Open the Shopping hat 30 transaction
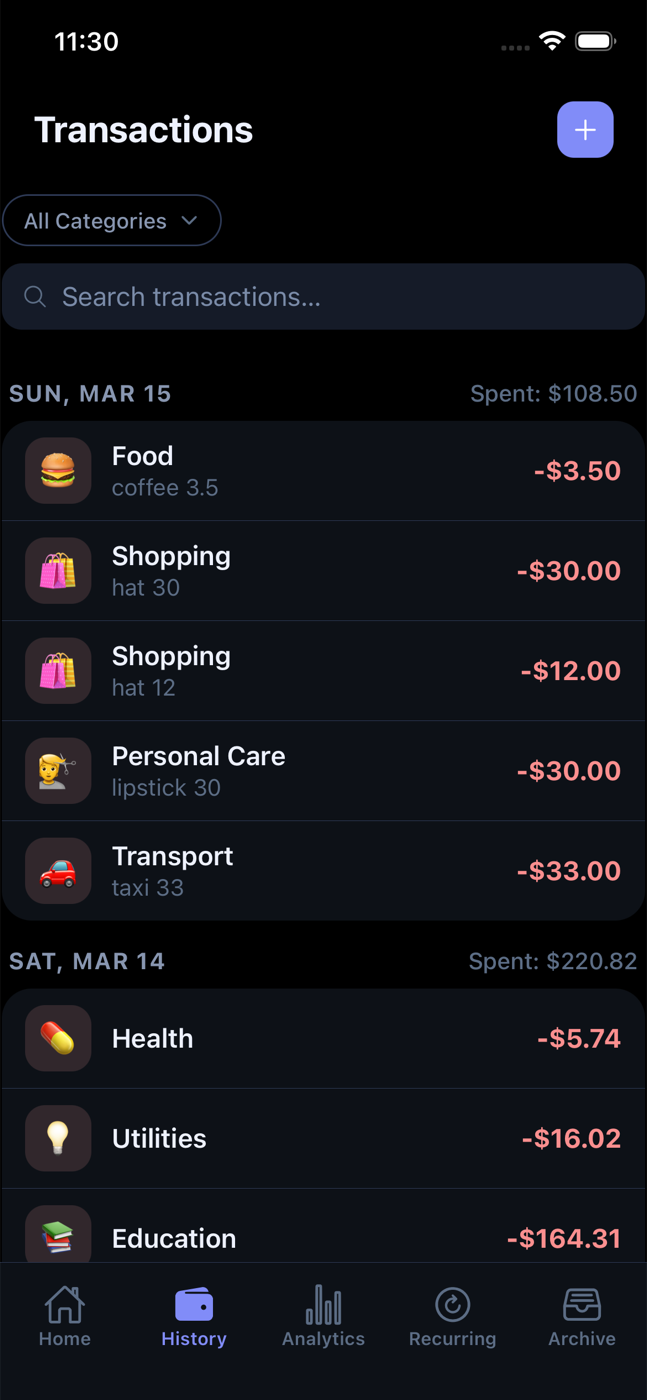 [323, 571]
